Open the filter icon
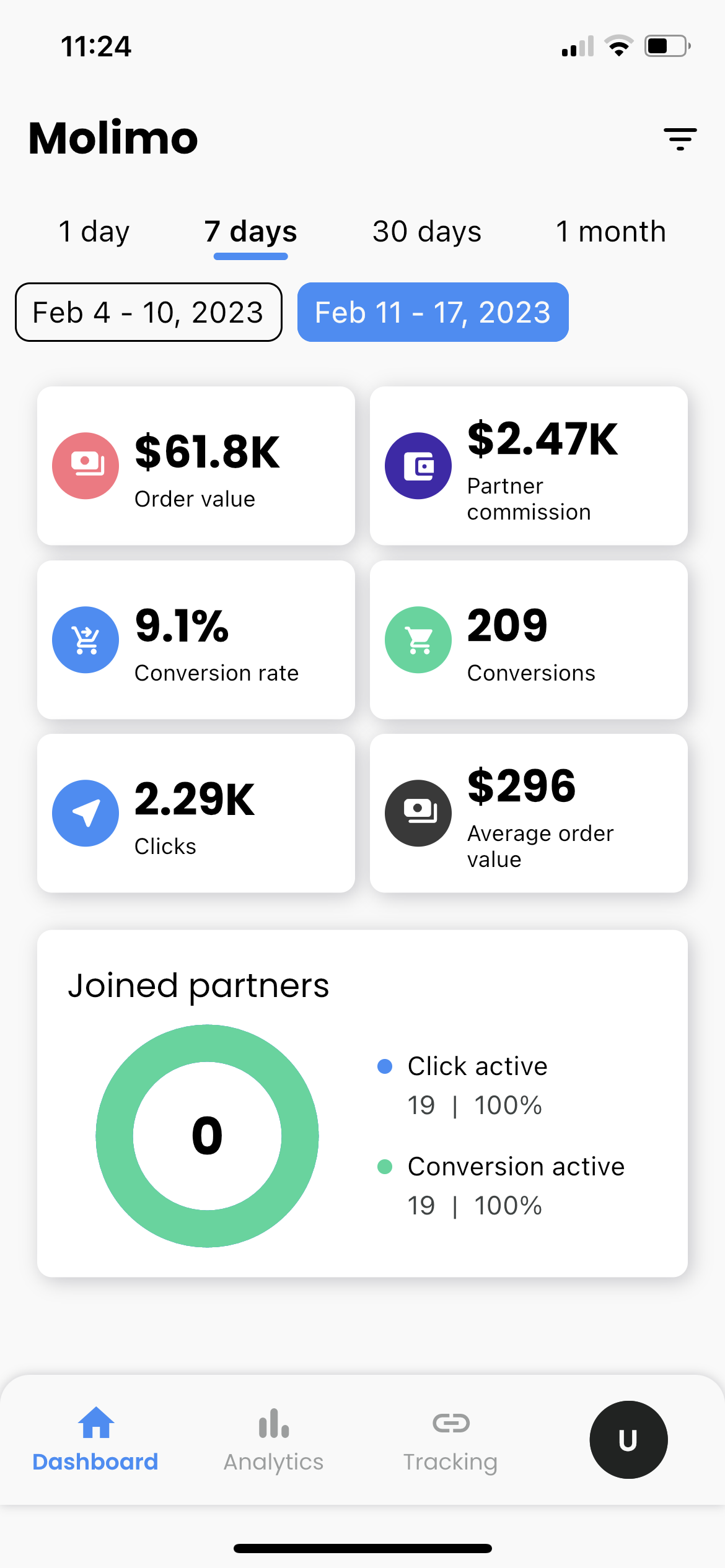 pyautogui.click(x=680, y=139)
